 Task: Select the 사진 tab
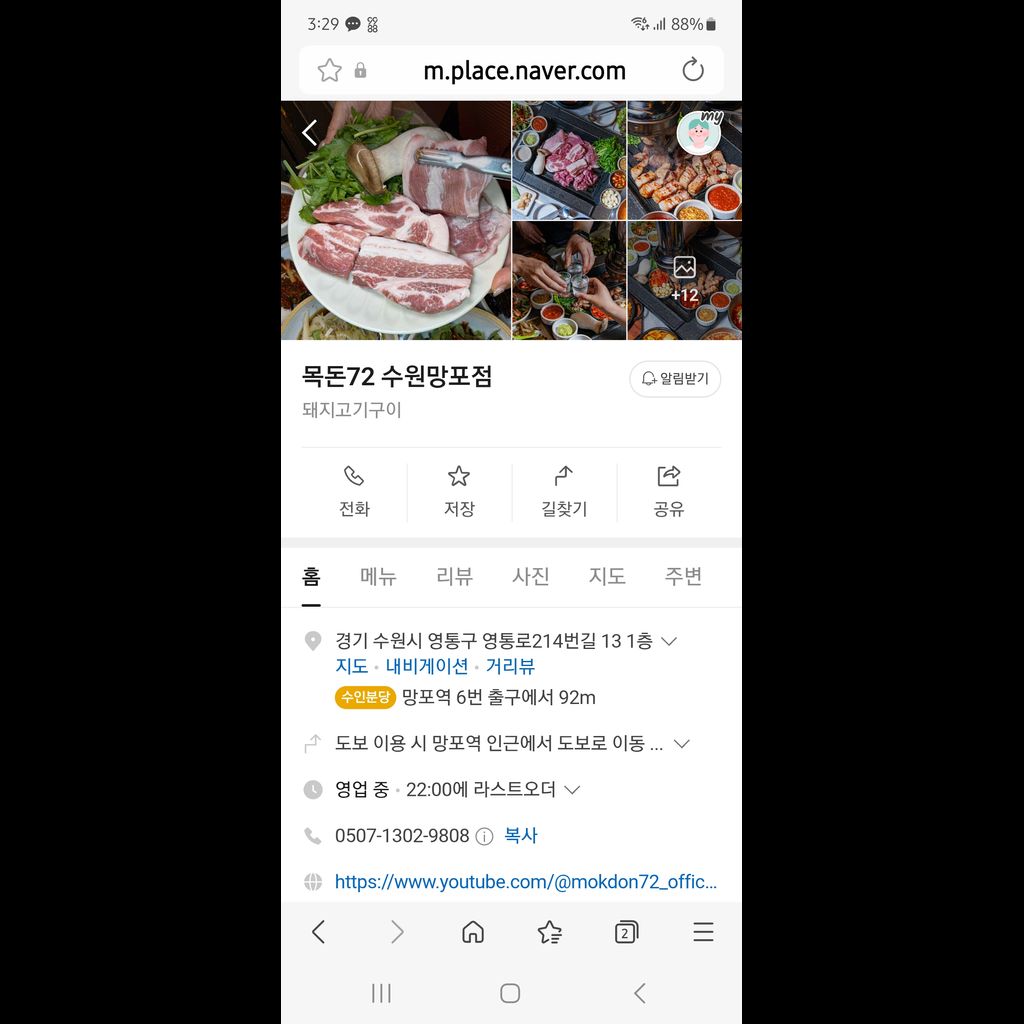[531, 576]
